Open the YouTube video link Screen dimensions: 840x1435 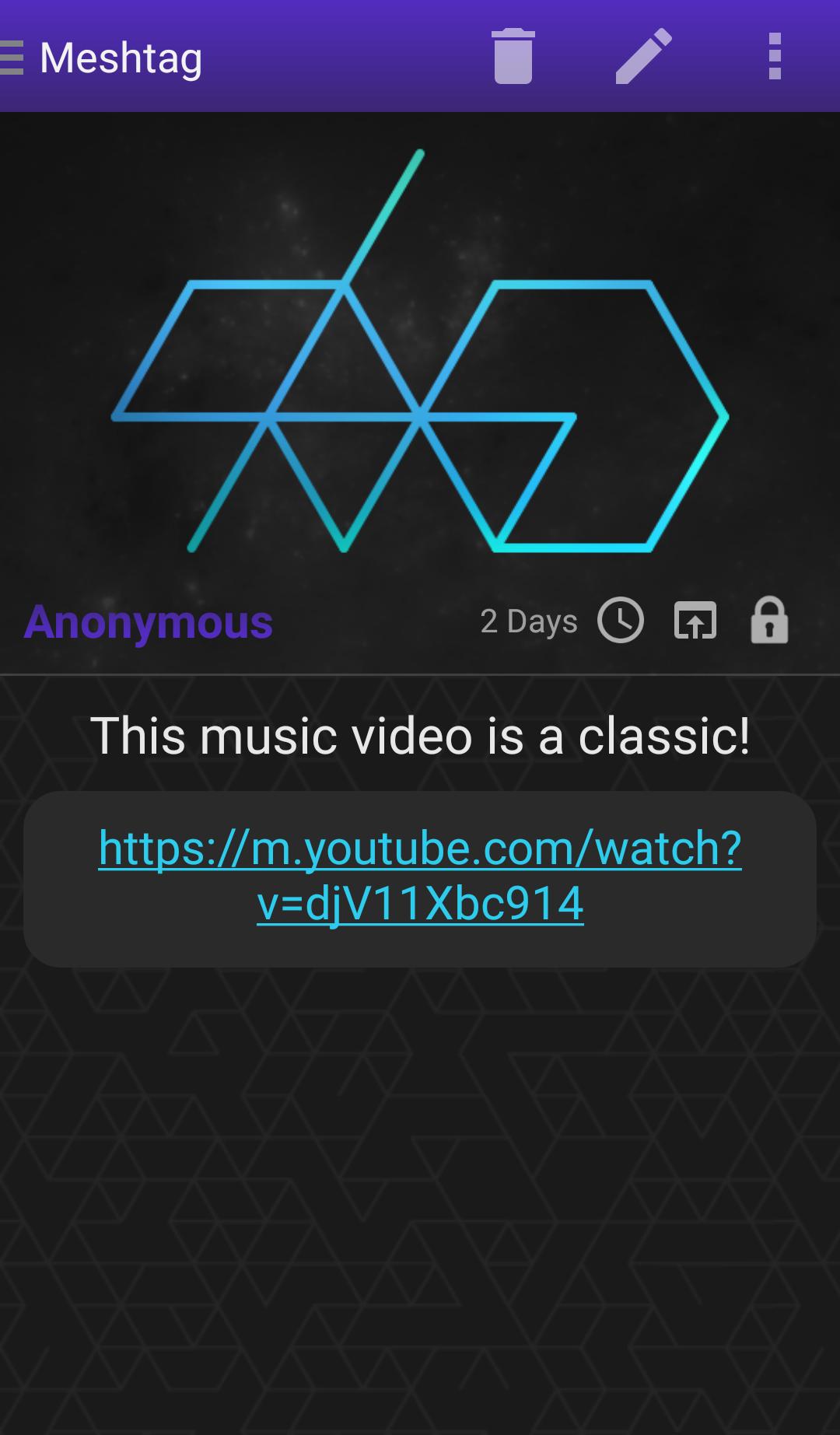click(420, 875)
